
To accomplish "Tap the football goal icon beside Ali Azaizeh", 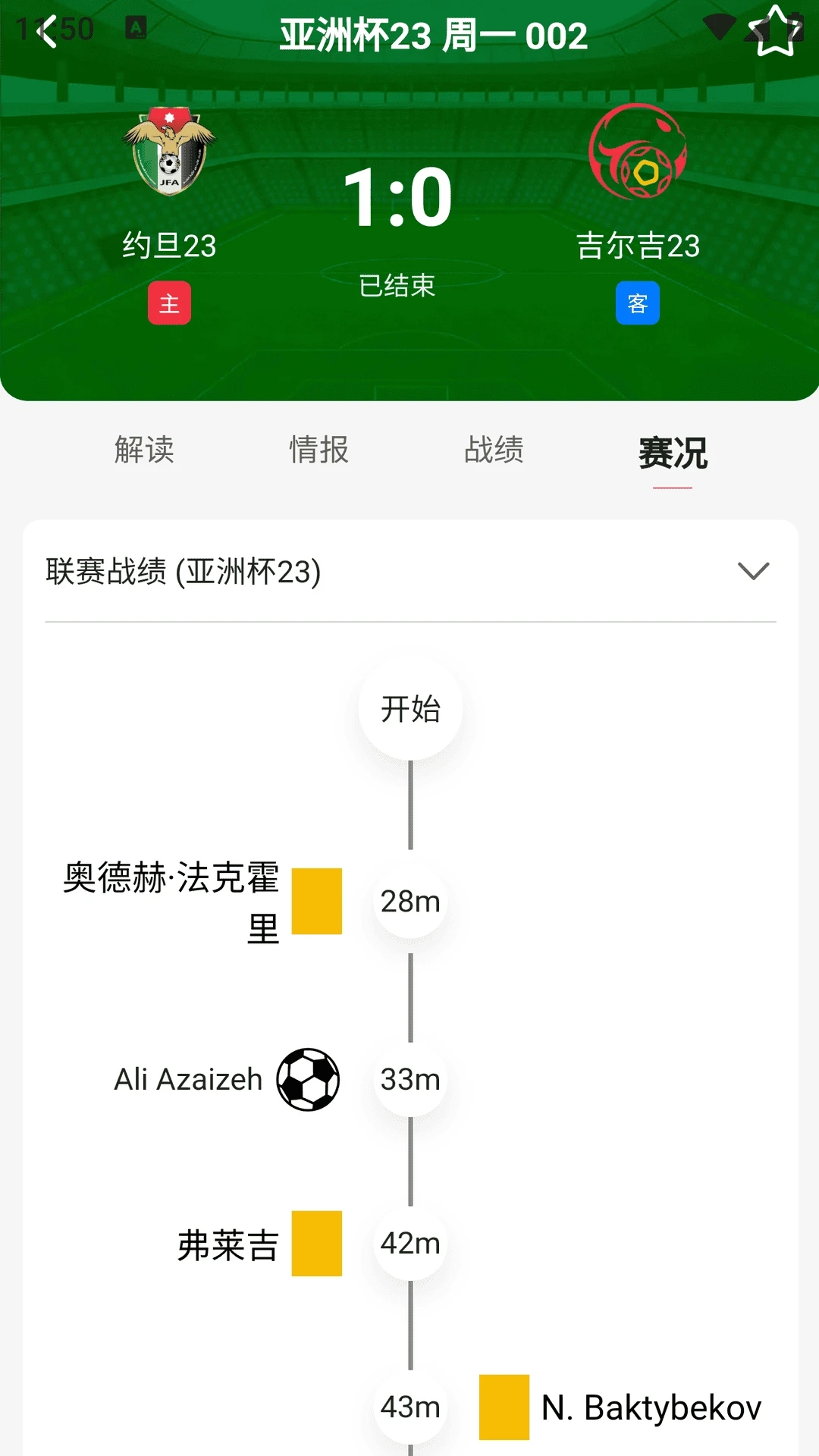I will [x=309, y=1078].
